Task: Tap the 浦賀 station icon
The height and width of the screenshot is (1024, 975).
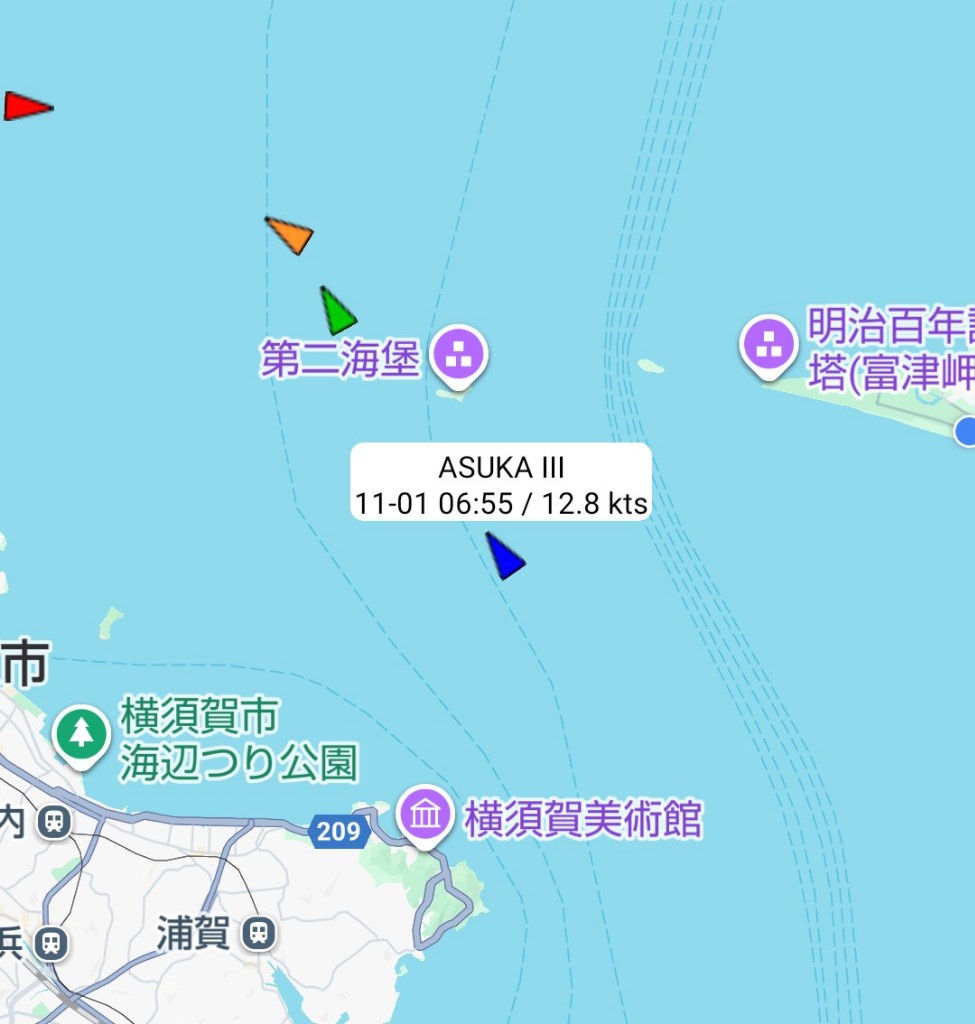Action: (x=260, y=933)
